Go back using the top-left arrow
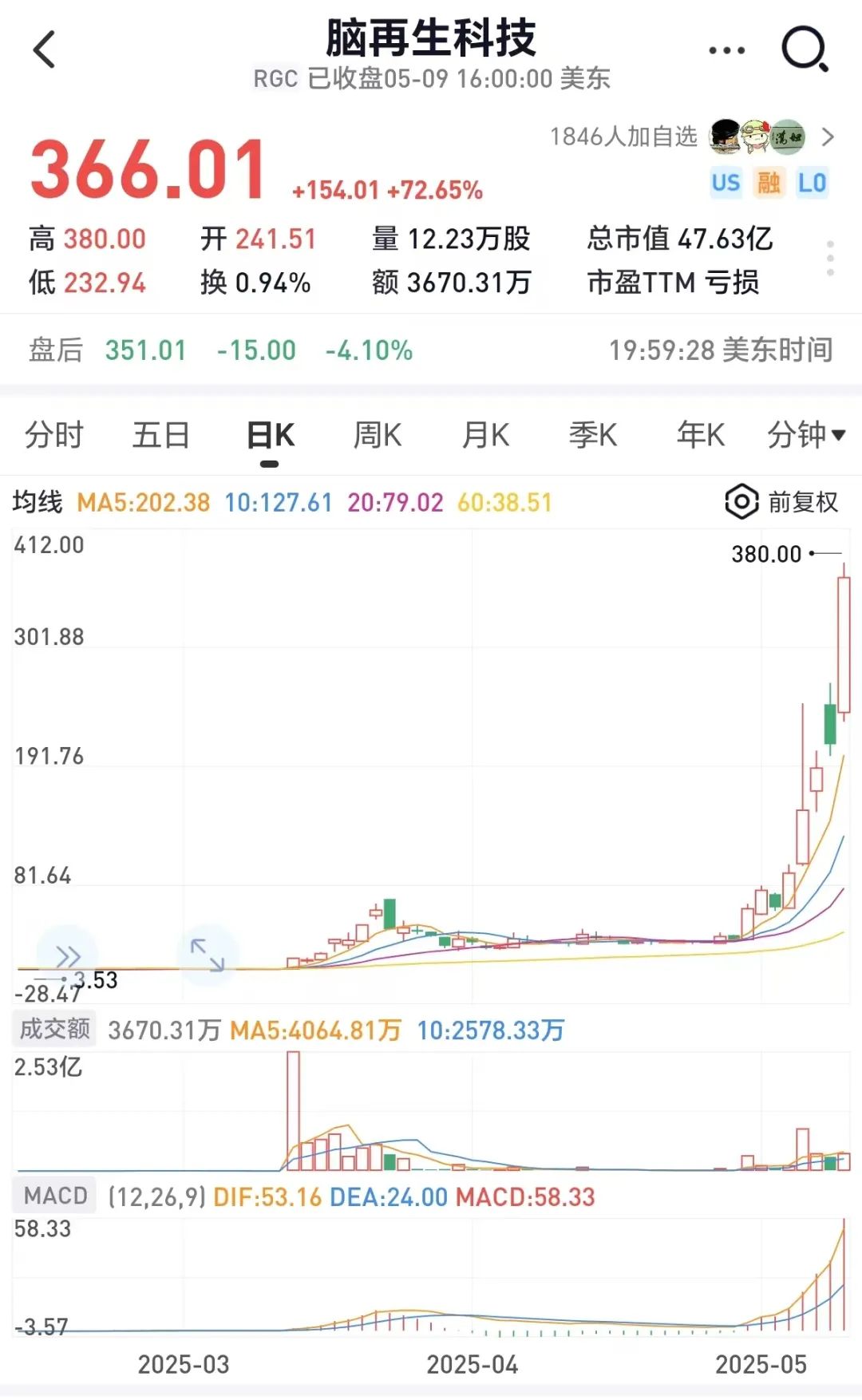 (45, 49)
